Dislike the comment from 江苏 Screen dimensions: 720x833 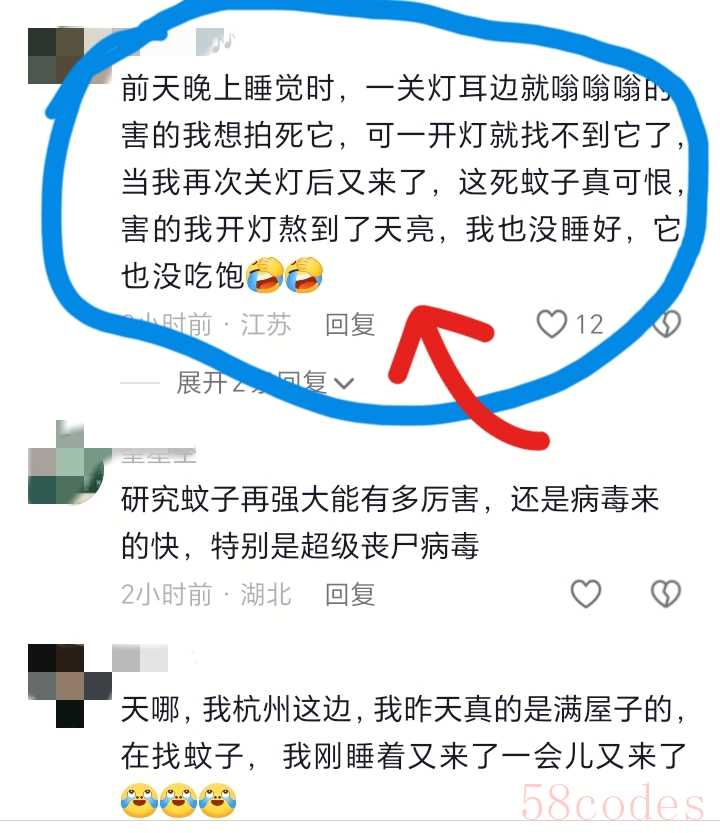[667, 323]
